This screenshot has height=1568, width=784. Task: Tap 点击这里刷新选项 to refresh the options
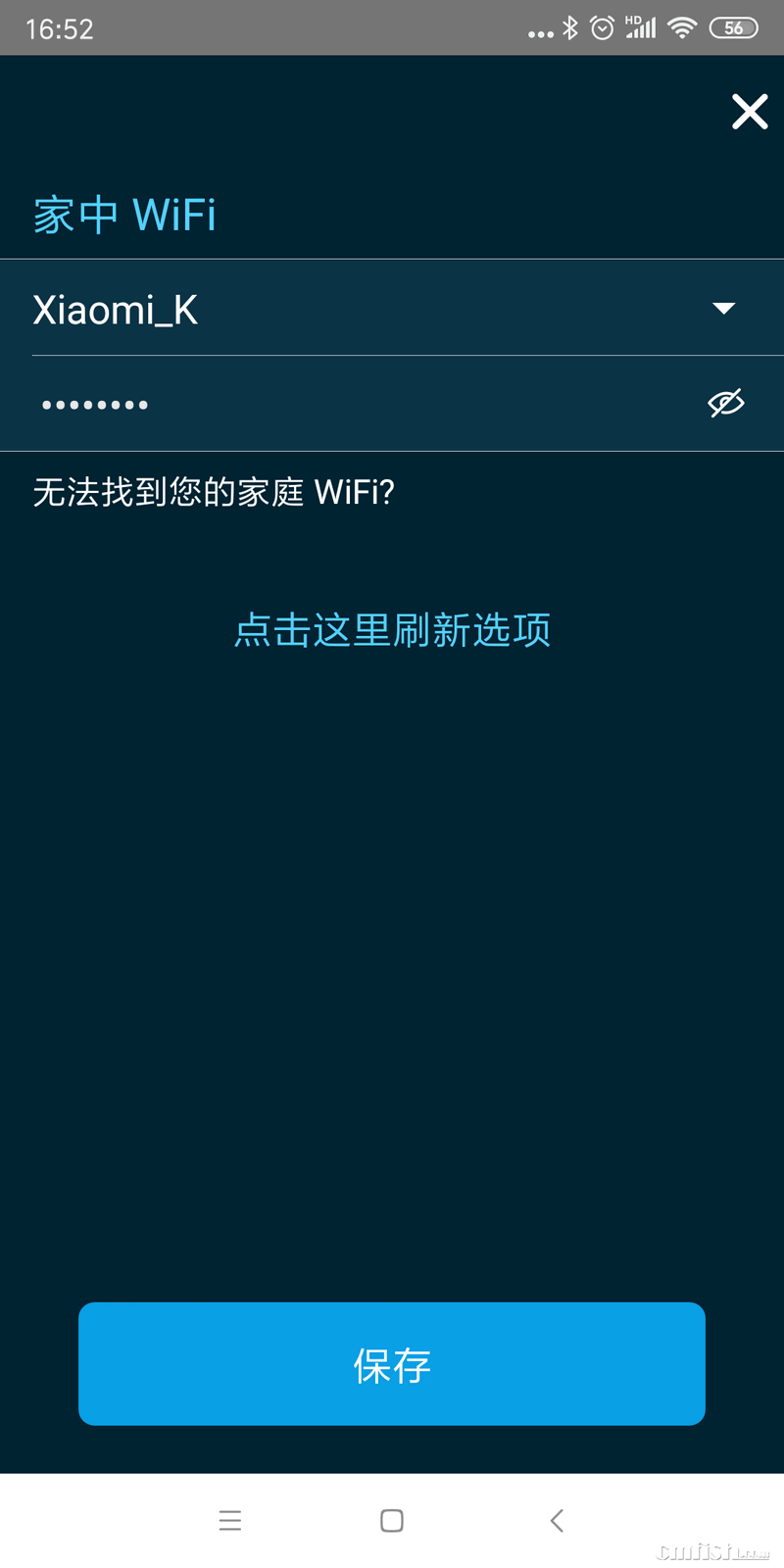(x=392, y=630)
